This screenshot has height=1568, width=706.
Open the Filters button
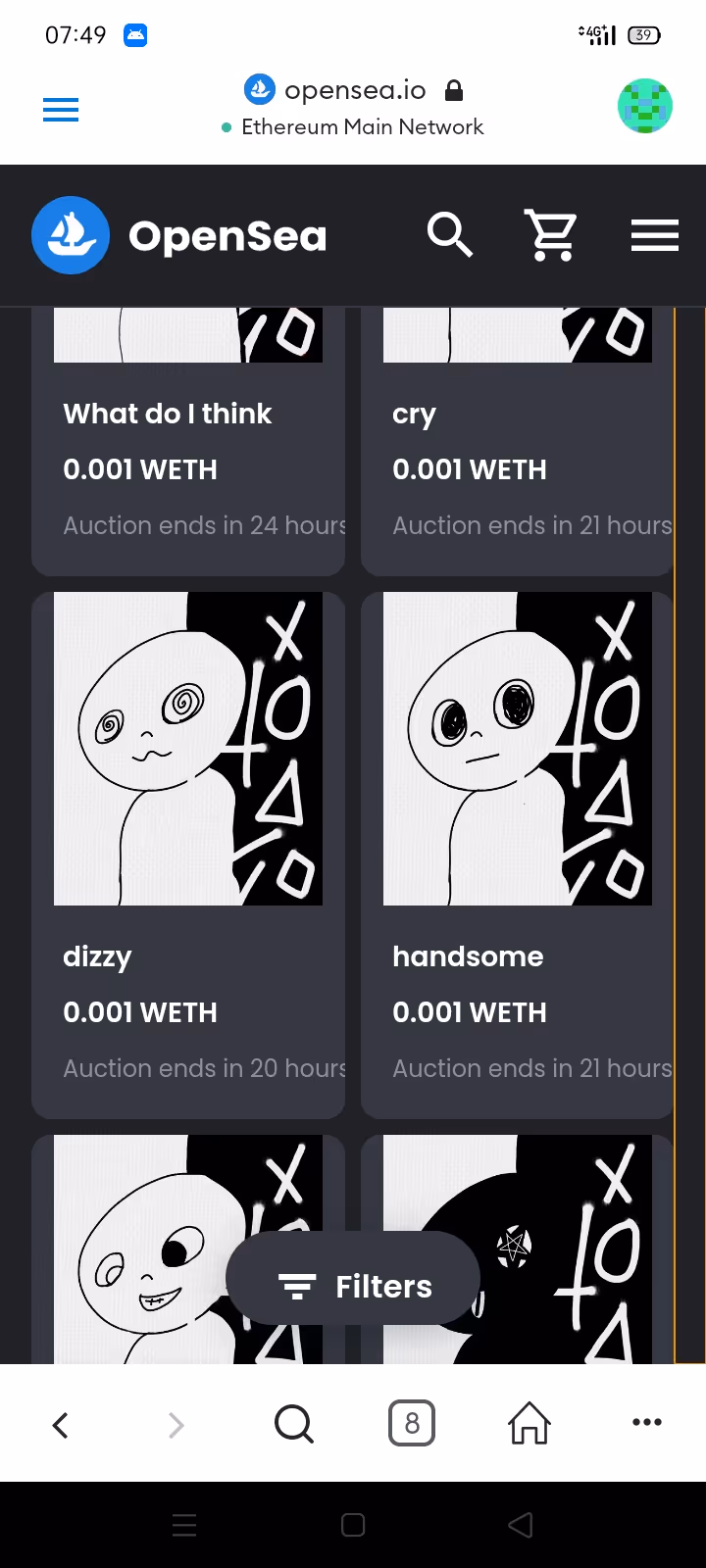point(354,1286)
